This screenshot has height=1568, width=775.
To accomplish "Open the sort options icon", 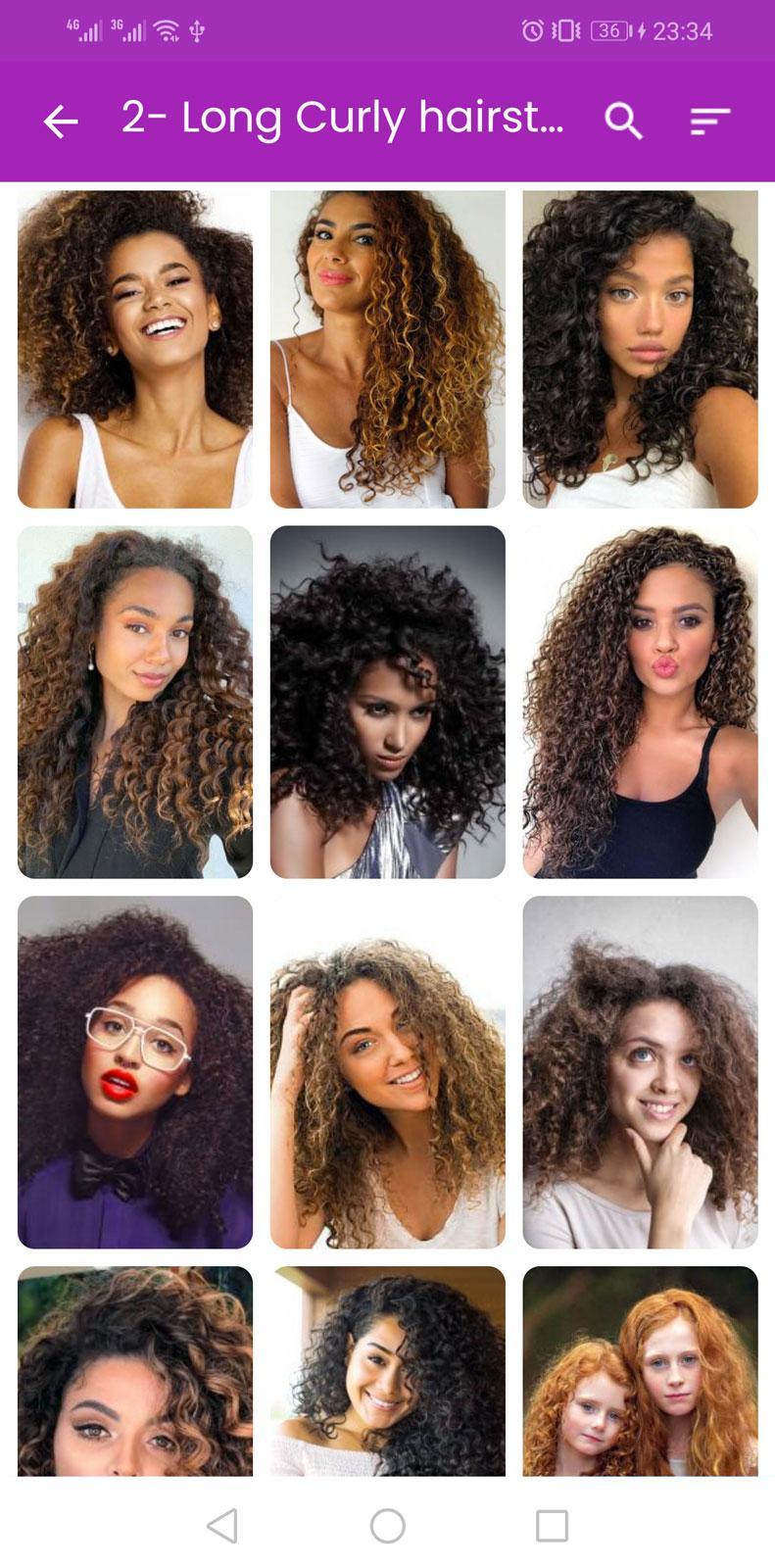I will 709,121.
